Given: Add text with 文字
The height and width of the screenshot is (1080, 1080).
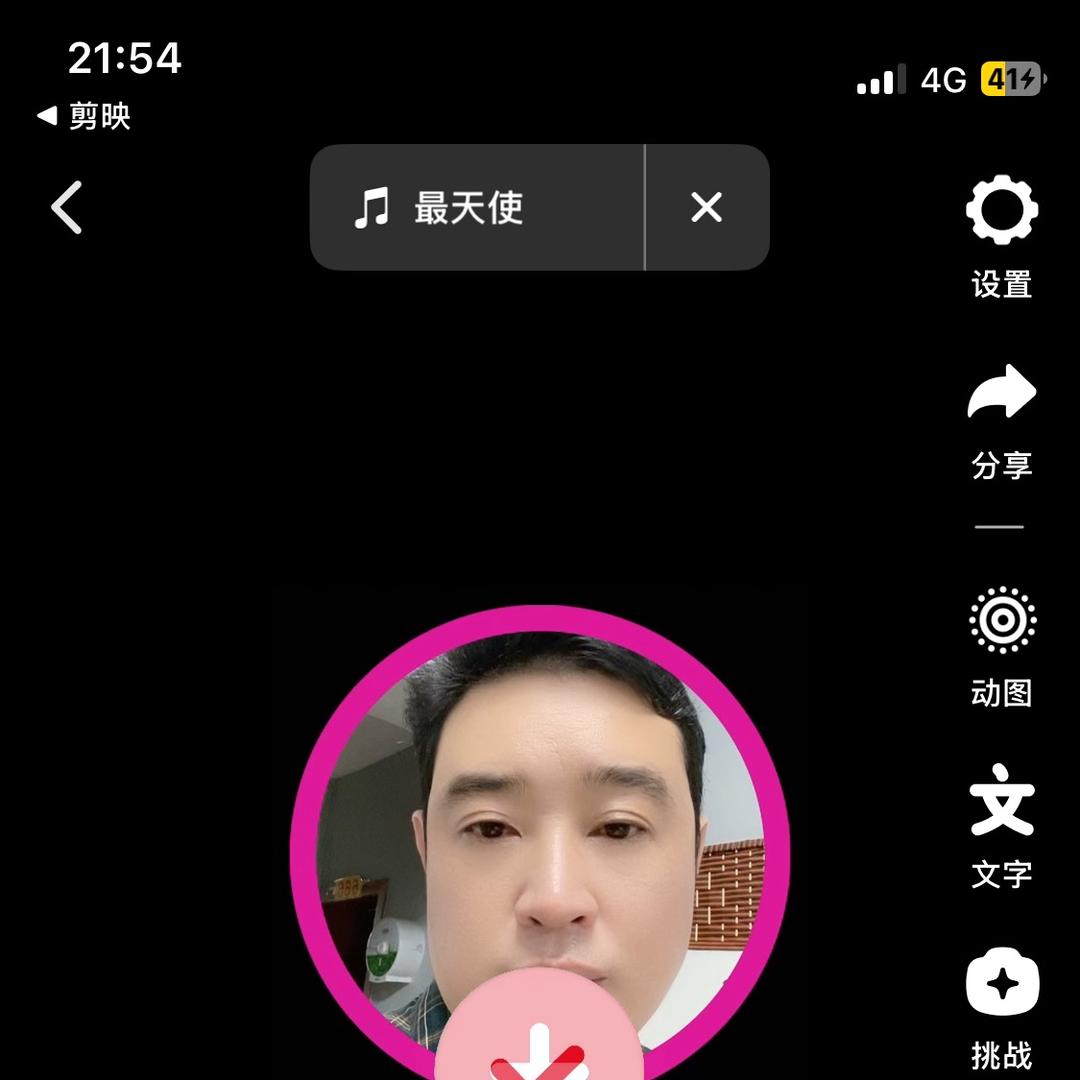Looking at the screenshot, I should tap(1001, 825).
